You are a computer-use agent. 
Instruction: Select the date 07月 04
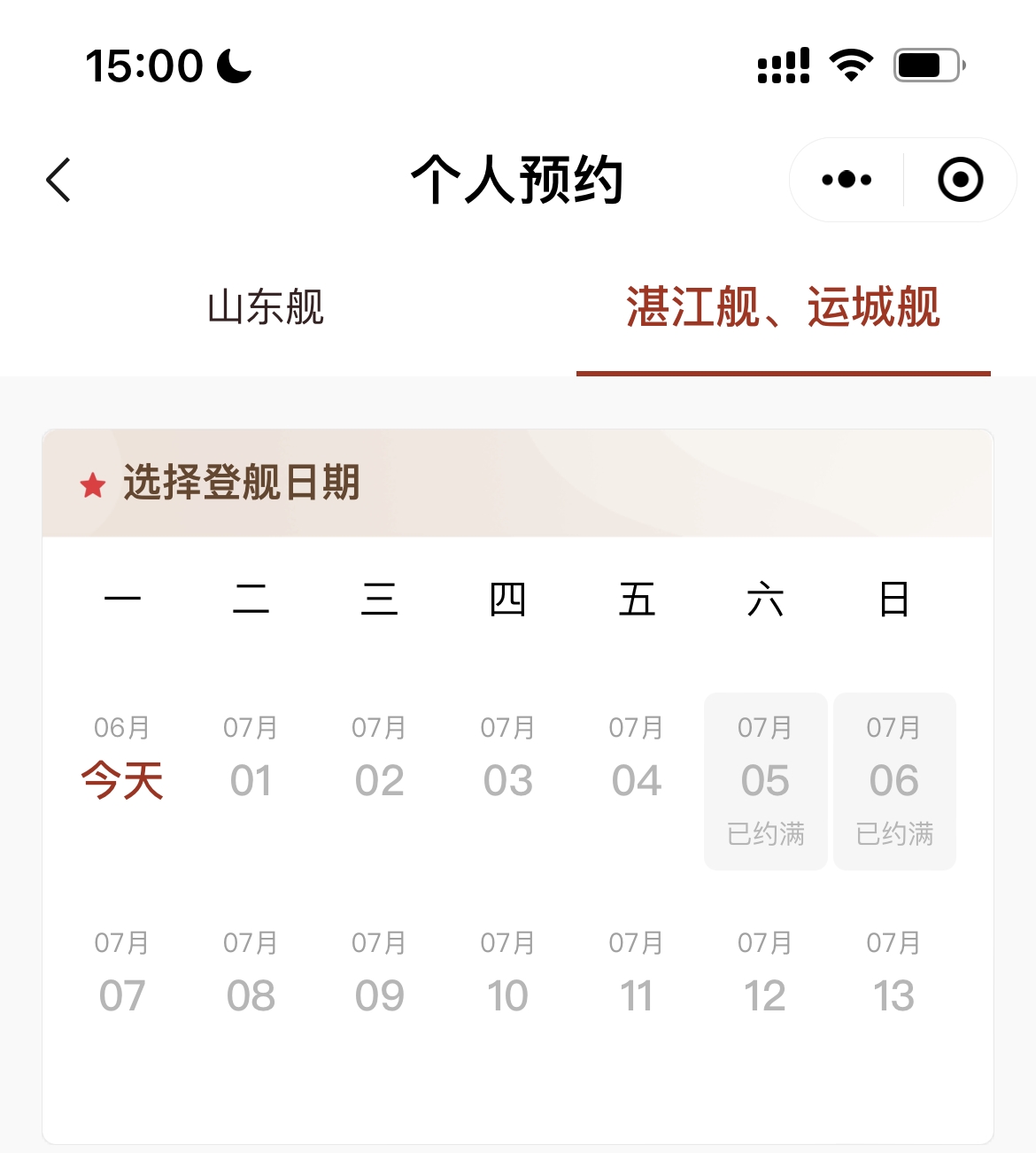pyautogui.click(x=636, y=762)
